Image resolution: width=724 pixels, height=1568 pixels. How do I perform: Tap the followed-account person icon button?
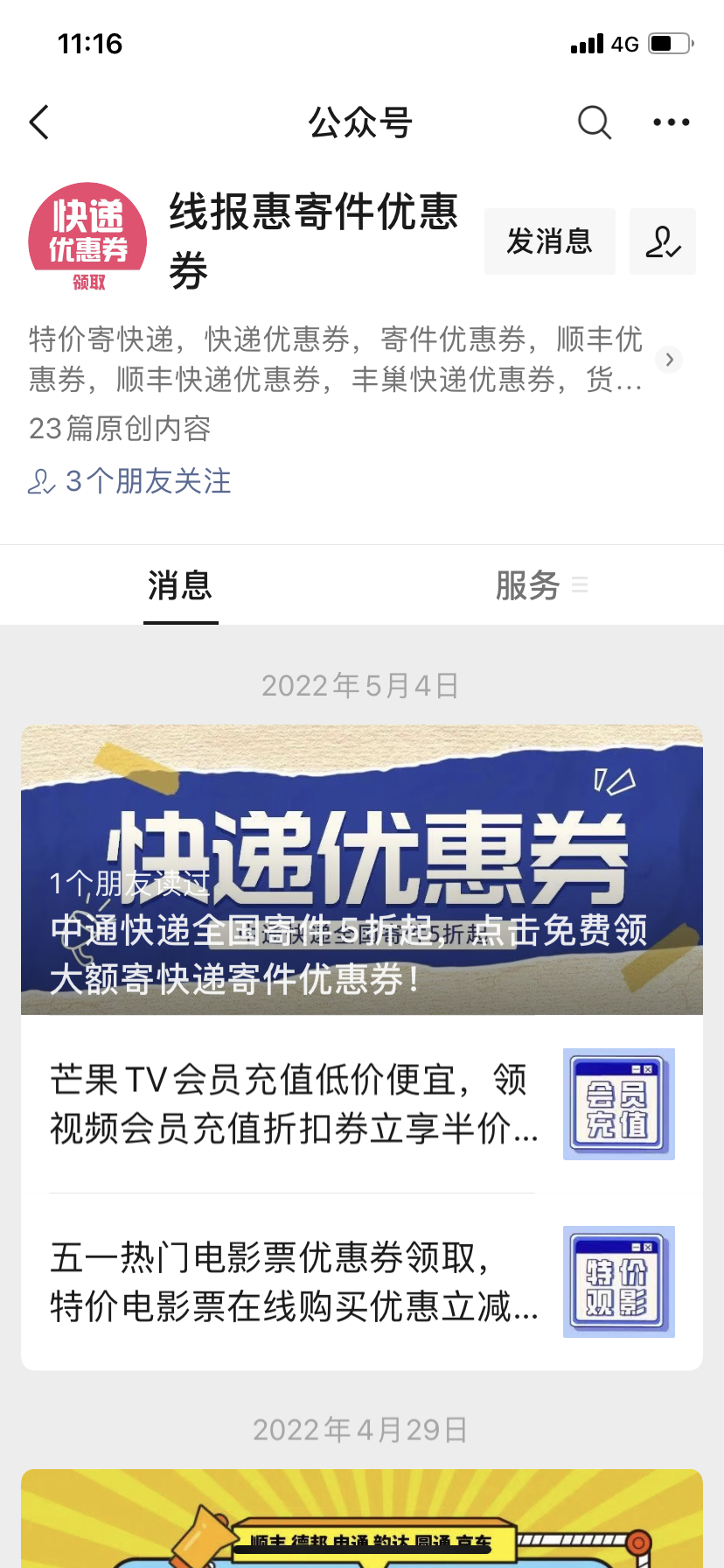[663, 241]
